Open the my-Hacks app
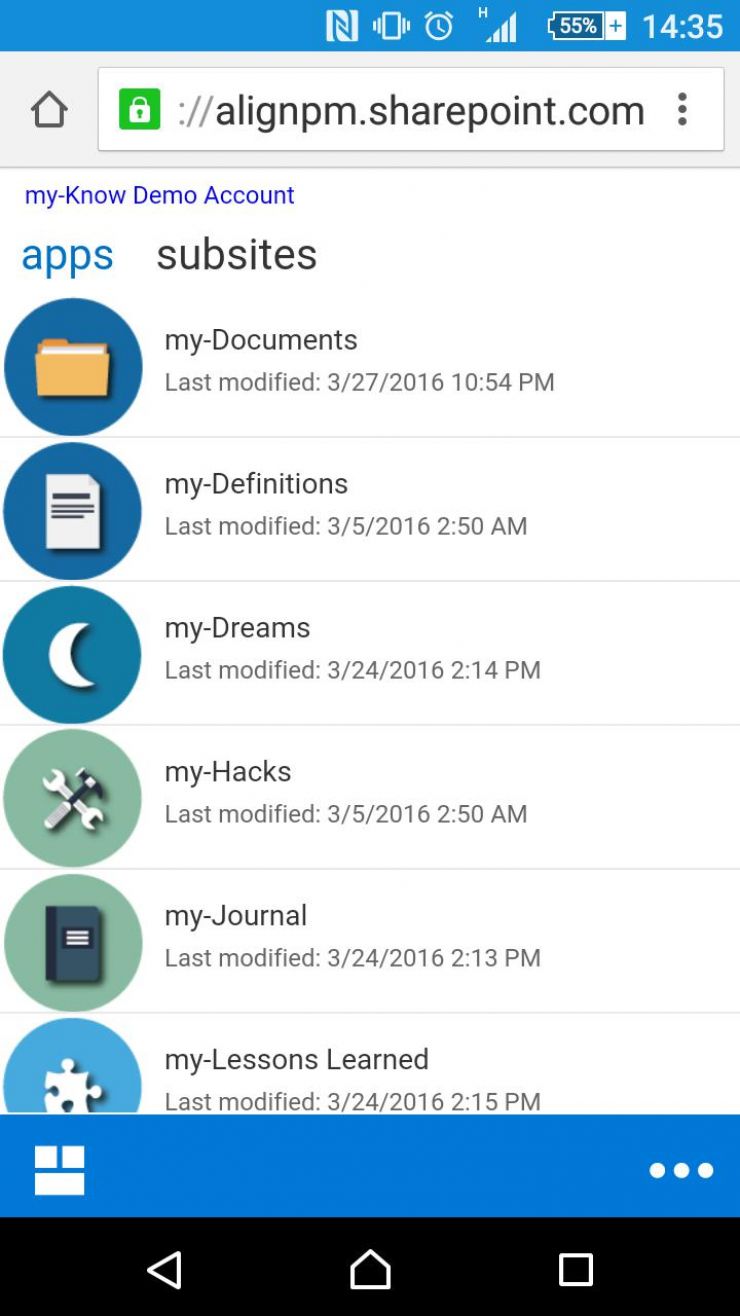The image size is (740, 1316). click(370, 798)
